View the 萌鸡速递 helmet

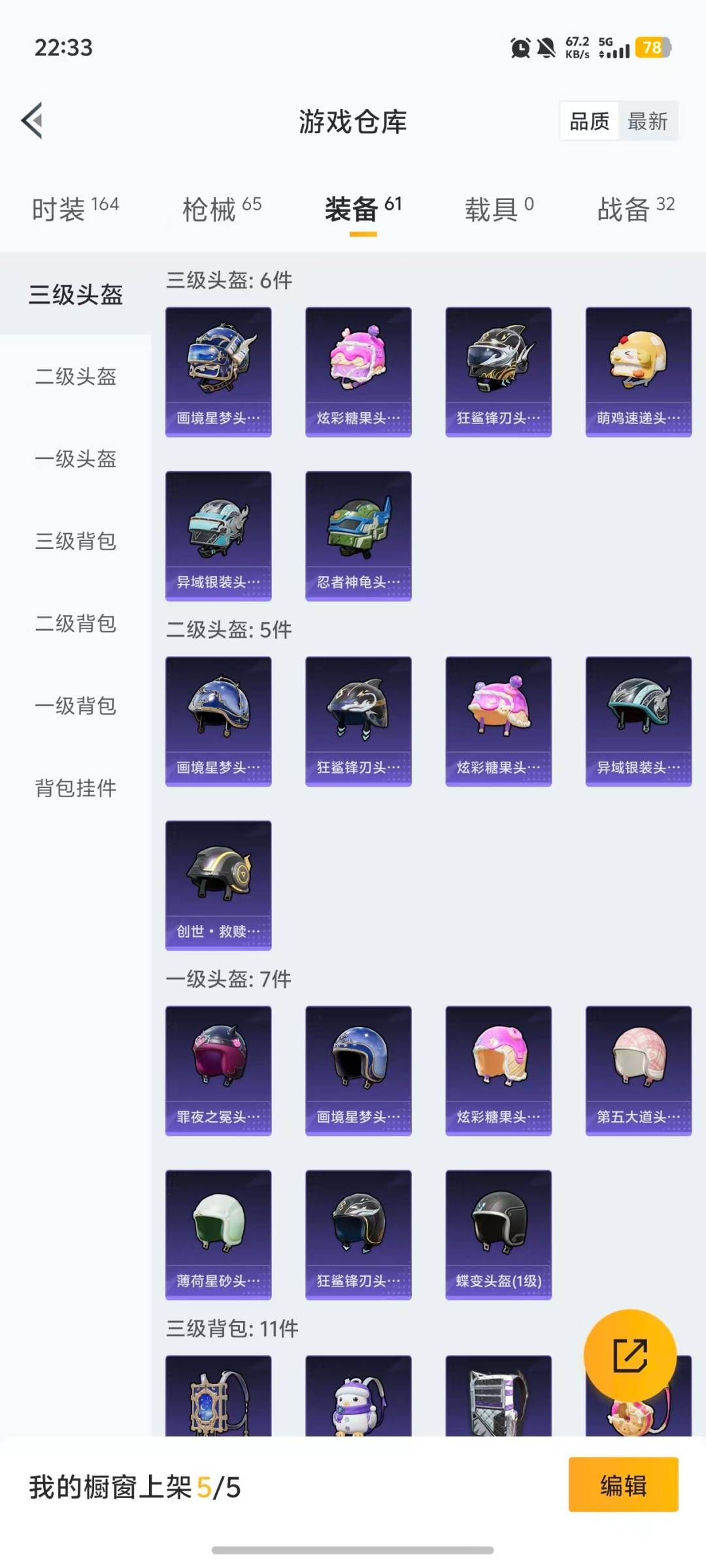[x=638, y=369]
